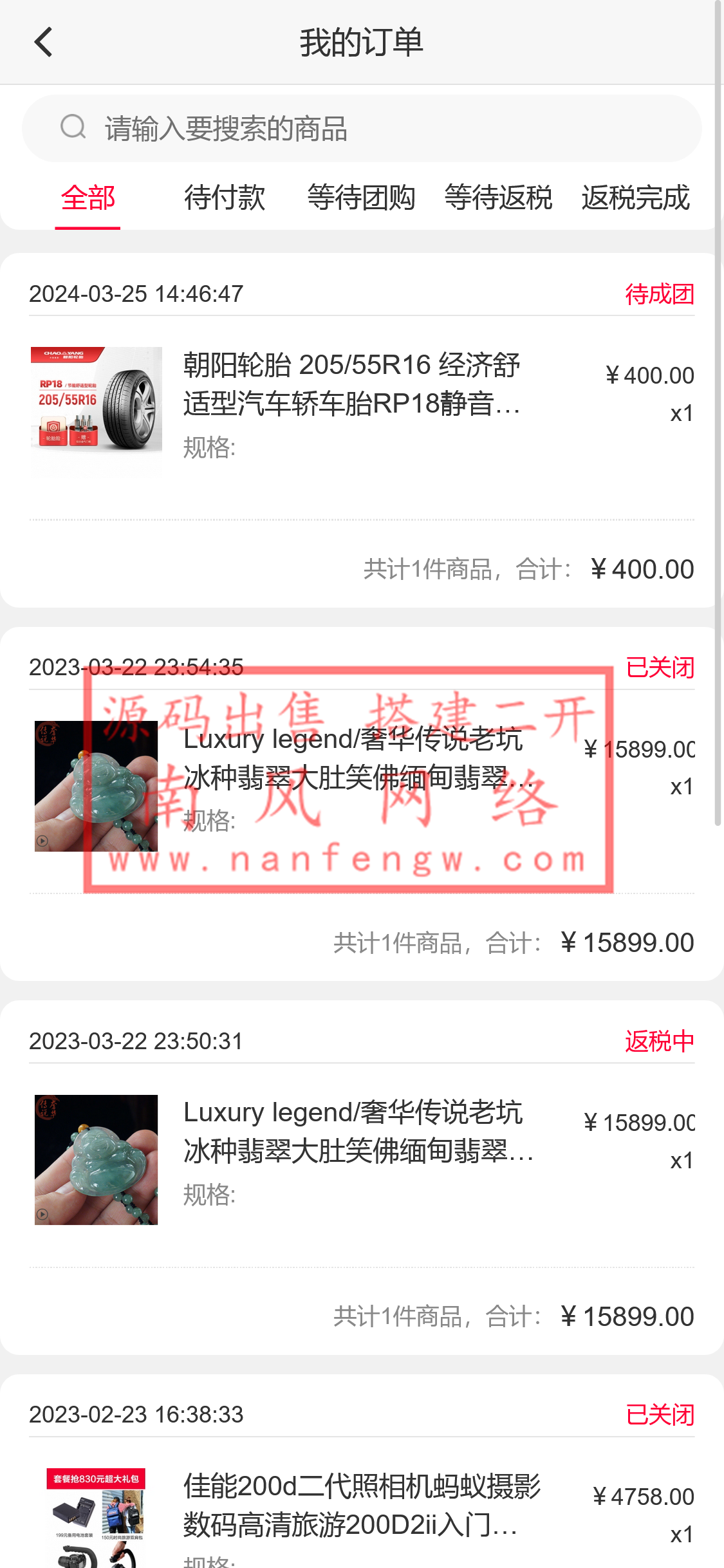
Task: Open the 佳能200d二代 camera order
Action: [360, 1506]
